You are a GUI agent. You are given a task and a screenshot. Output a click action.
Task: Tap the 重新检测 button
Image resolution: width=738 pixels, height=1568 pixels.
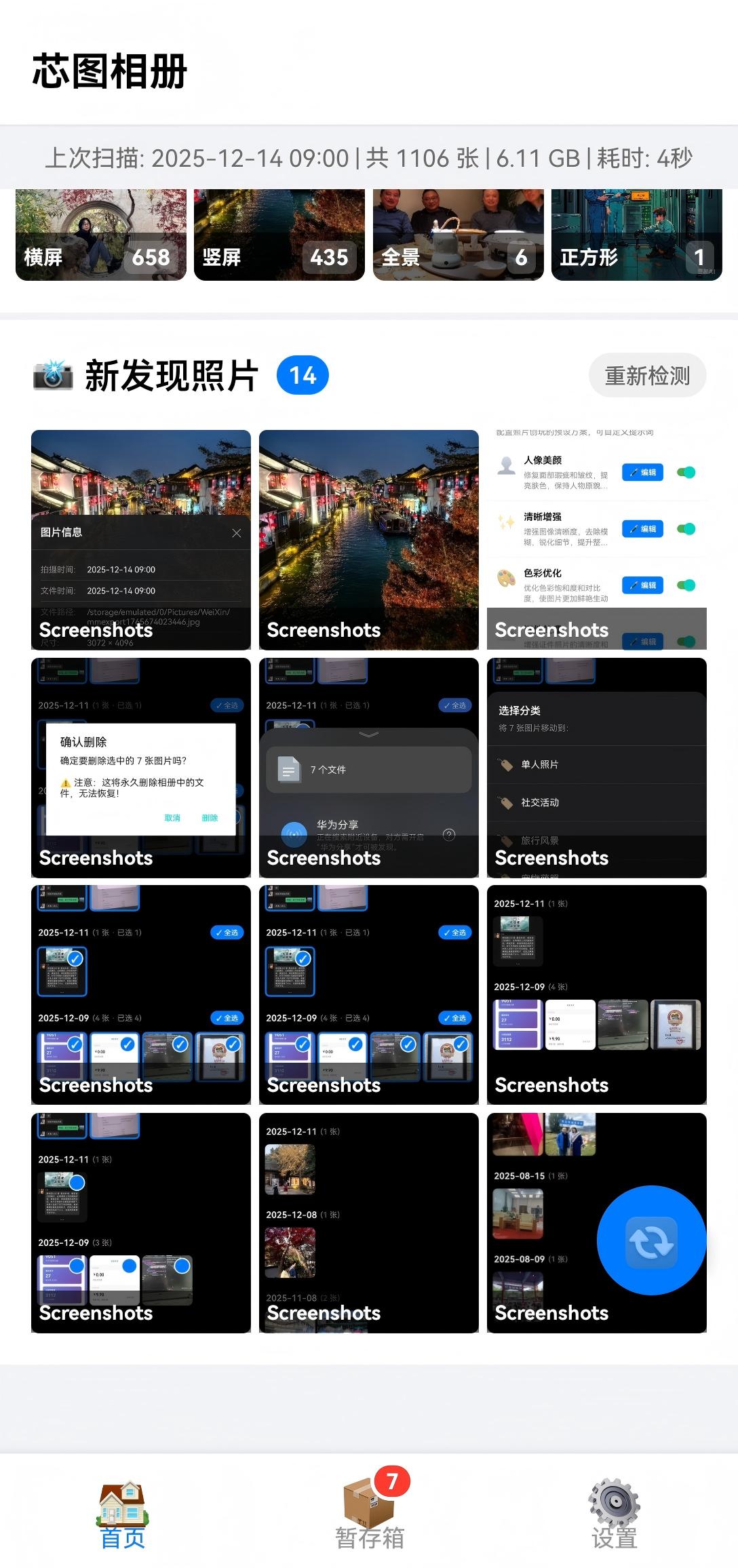[646, 376]
